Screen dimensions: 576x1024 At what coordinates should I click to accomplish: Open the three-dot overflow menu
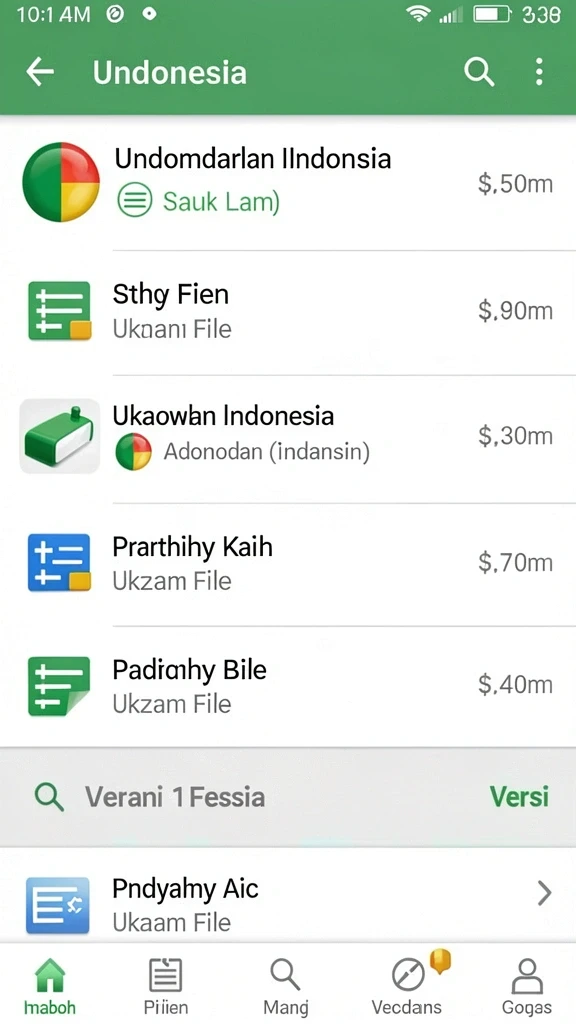[x=539, y=71]
